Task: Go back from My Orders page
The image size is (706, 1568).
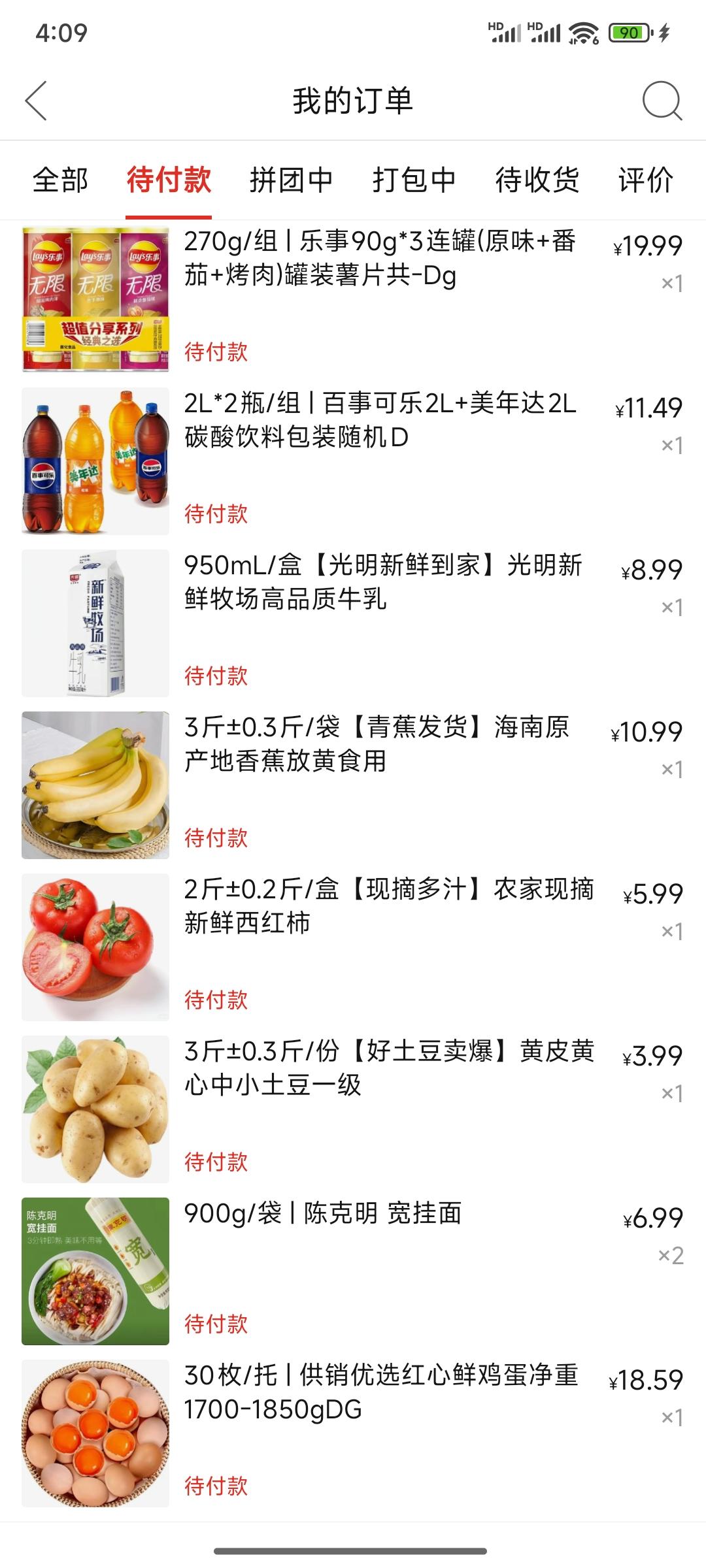Action: (x=36, y=101)
